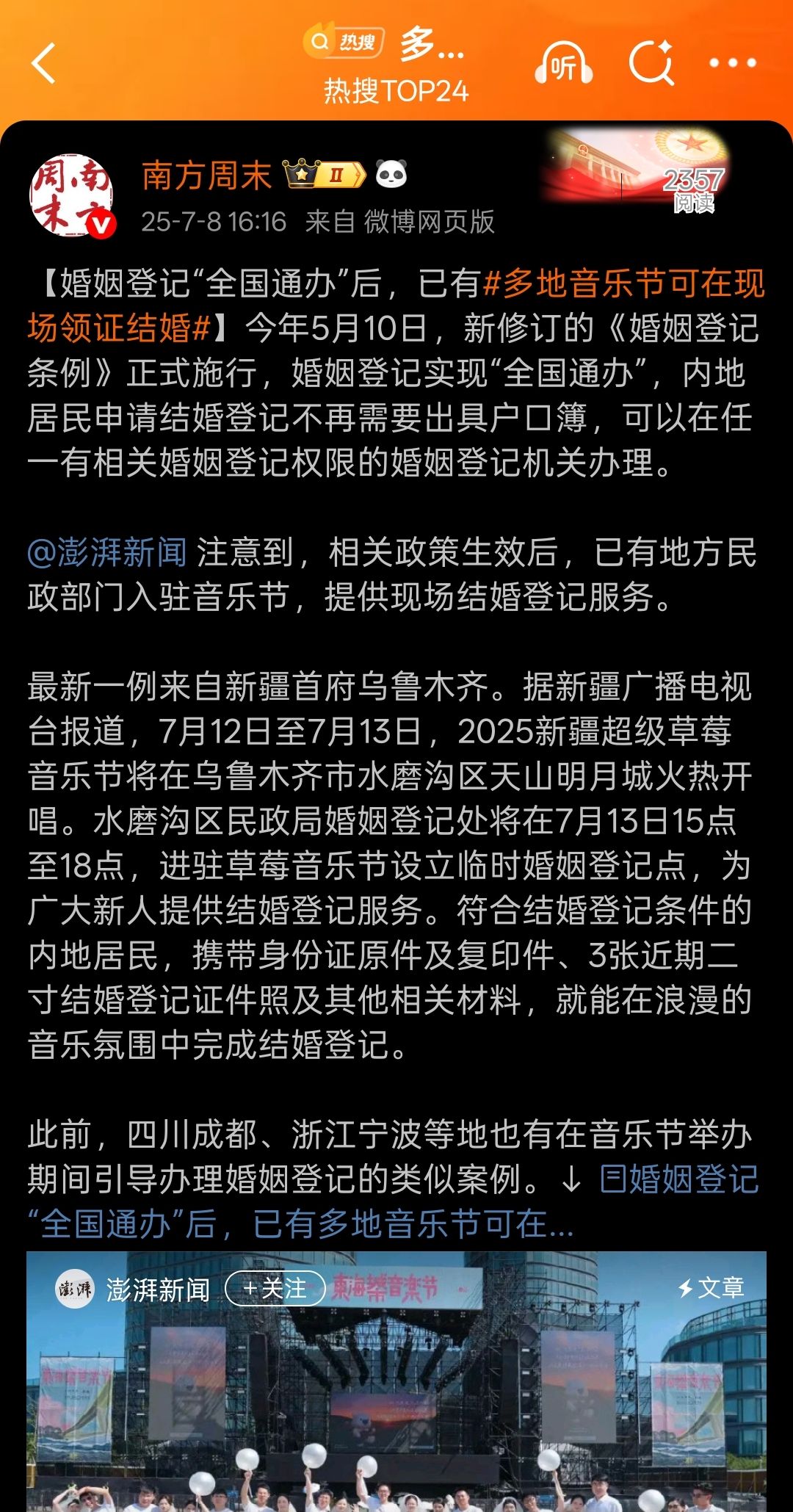Go back using the top-left arrow

click(44, 63)
